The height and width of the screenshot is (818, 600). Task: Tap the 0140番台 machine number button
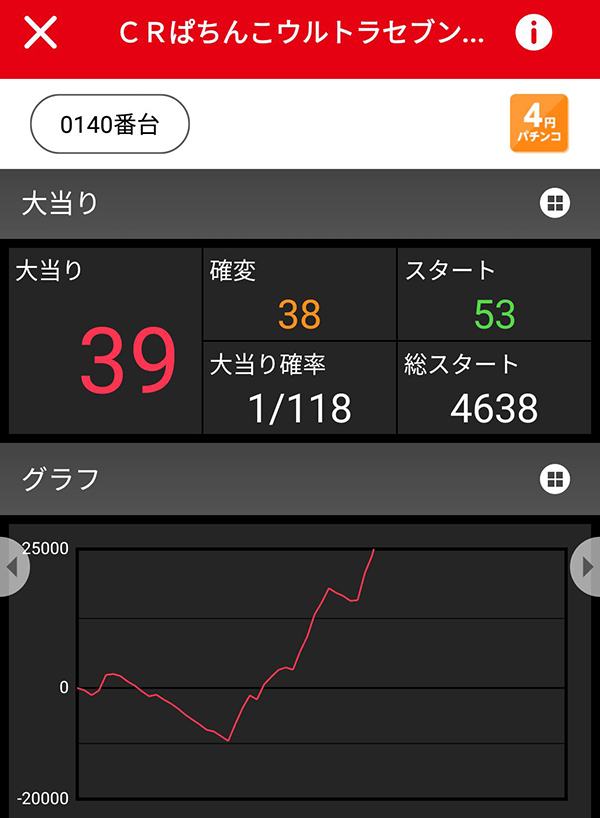coord(110,124)
